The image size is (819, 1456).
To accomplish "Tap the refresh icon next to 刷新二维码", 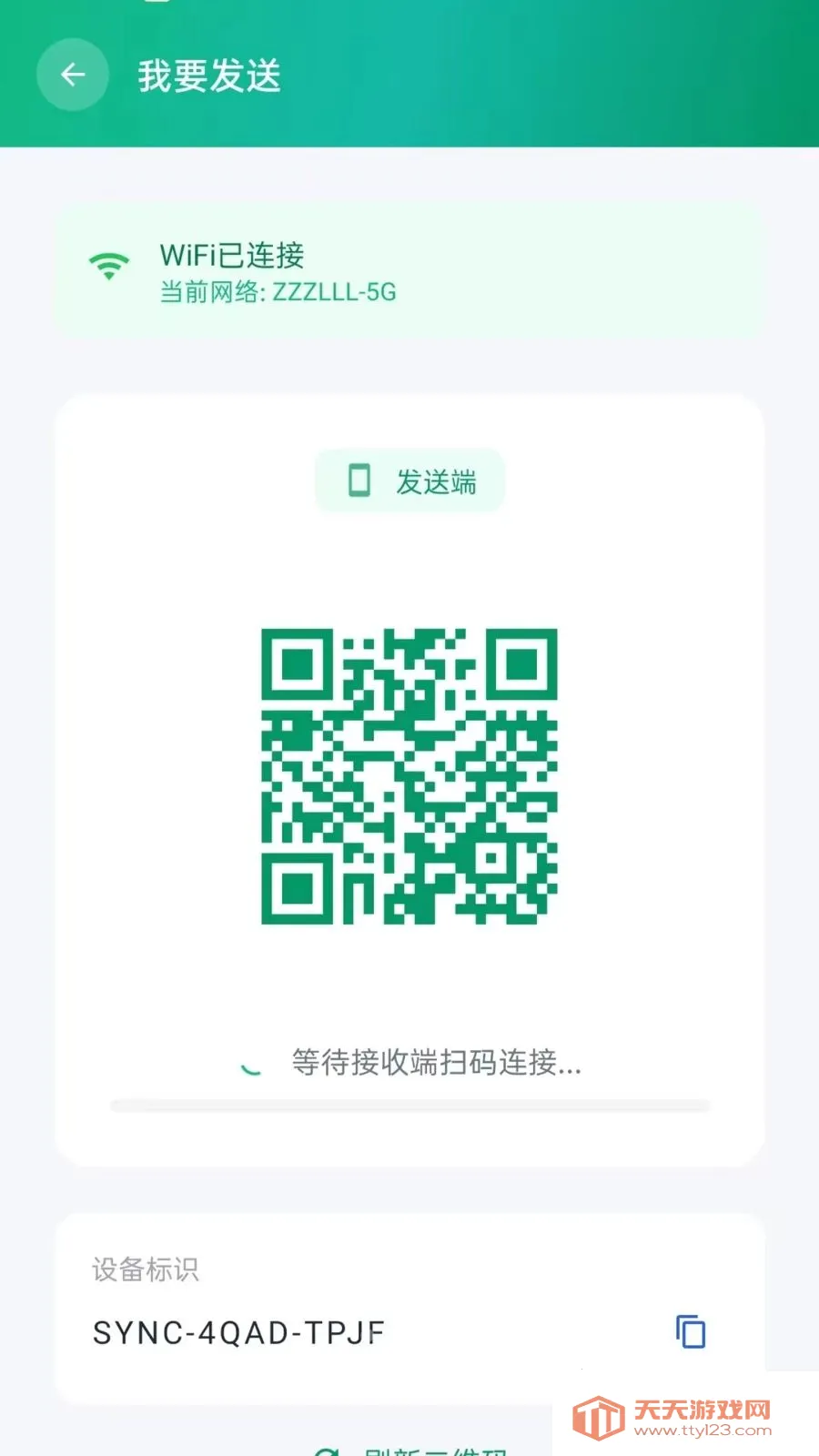I will pyautogui.click(x=329, y=1447).
